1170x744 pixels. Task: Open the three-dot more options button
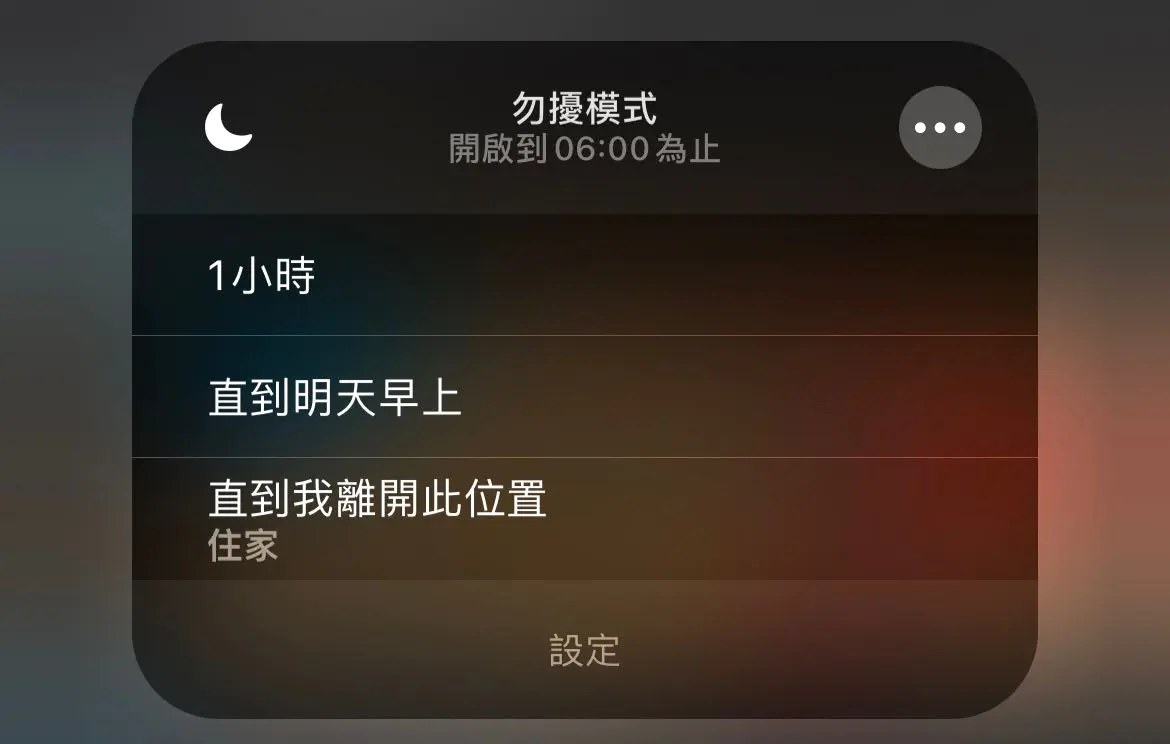coord(940,128)
